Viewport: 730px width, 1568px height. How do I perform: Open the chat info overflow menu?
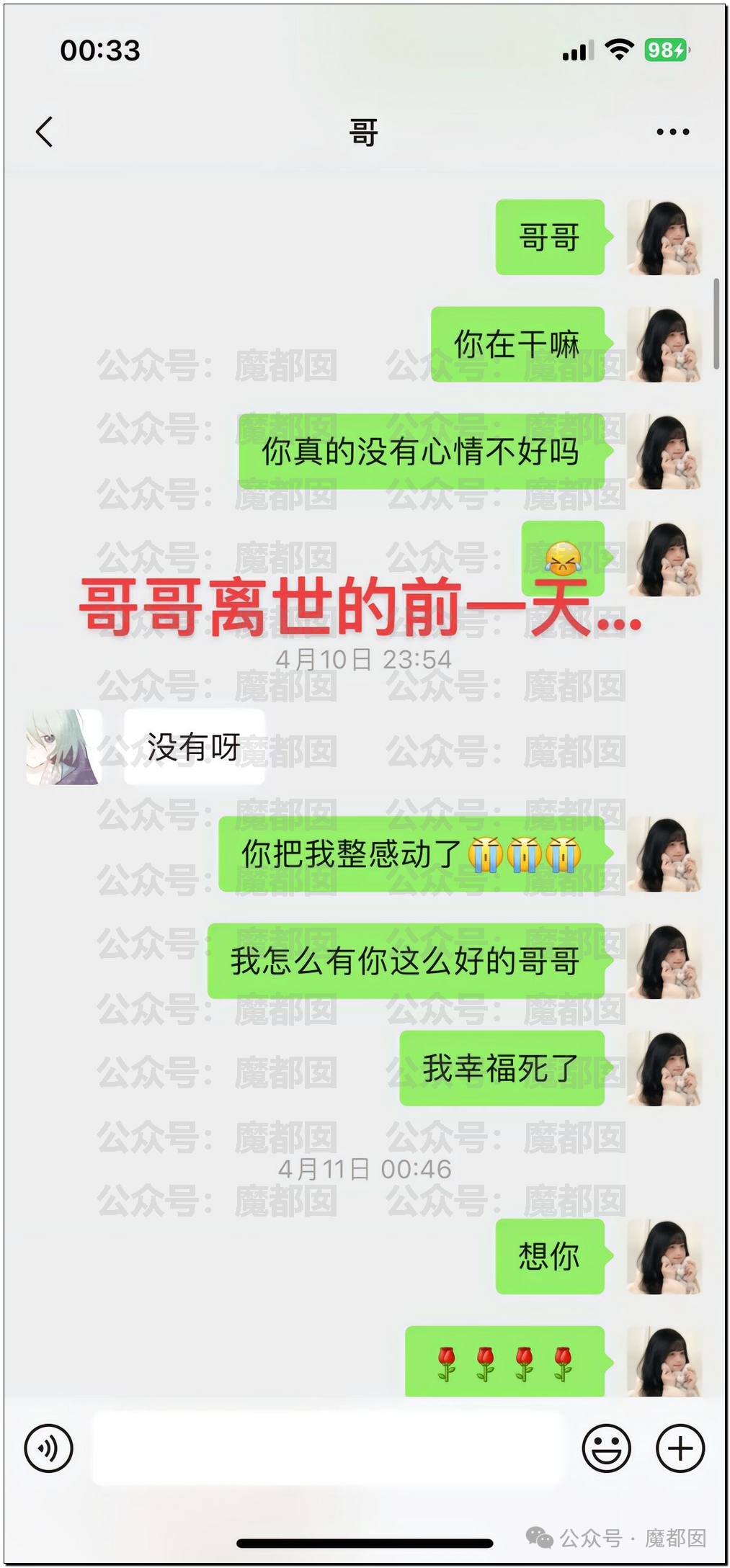tap(672, 132)
